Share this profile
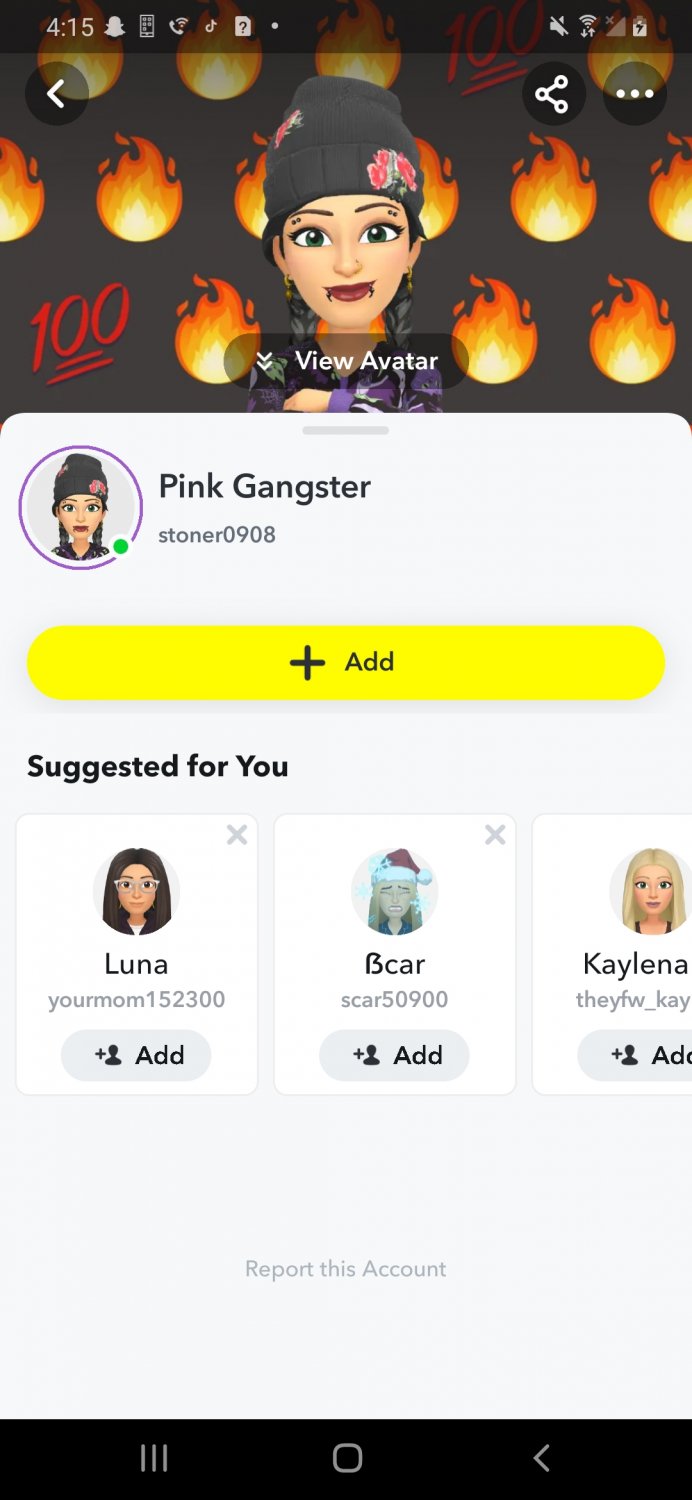 pos(552,94)
